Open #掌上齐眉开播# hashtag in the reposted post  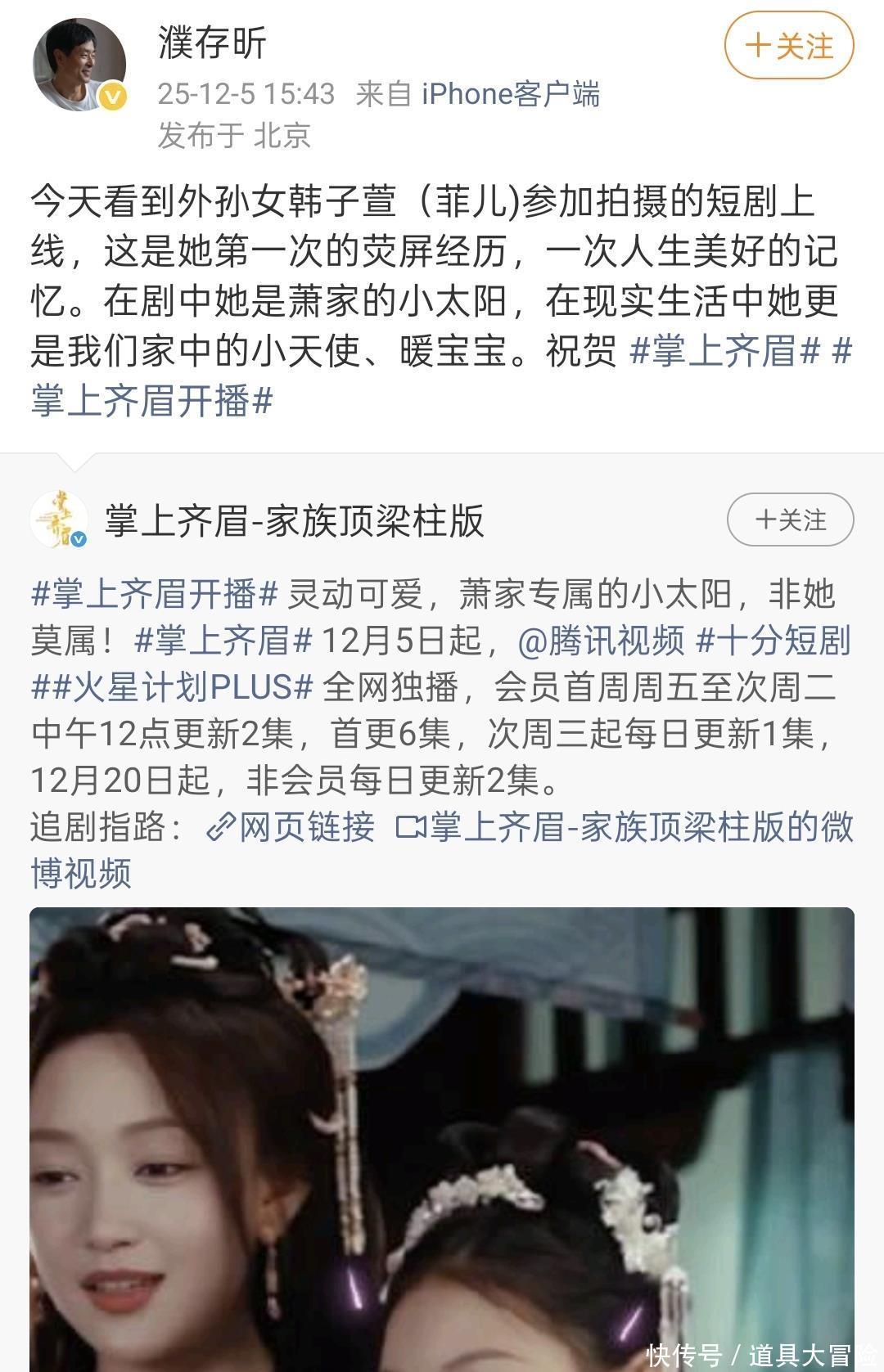click(x=156, y=593)
